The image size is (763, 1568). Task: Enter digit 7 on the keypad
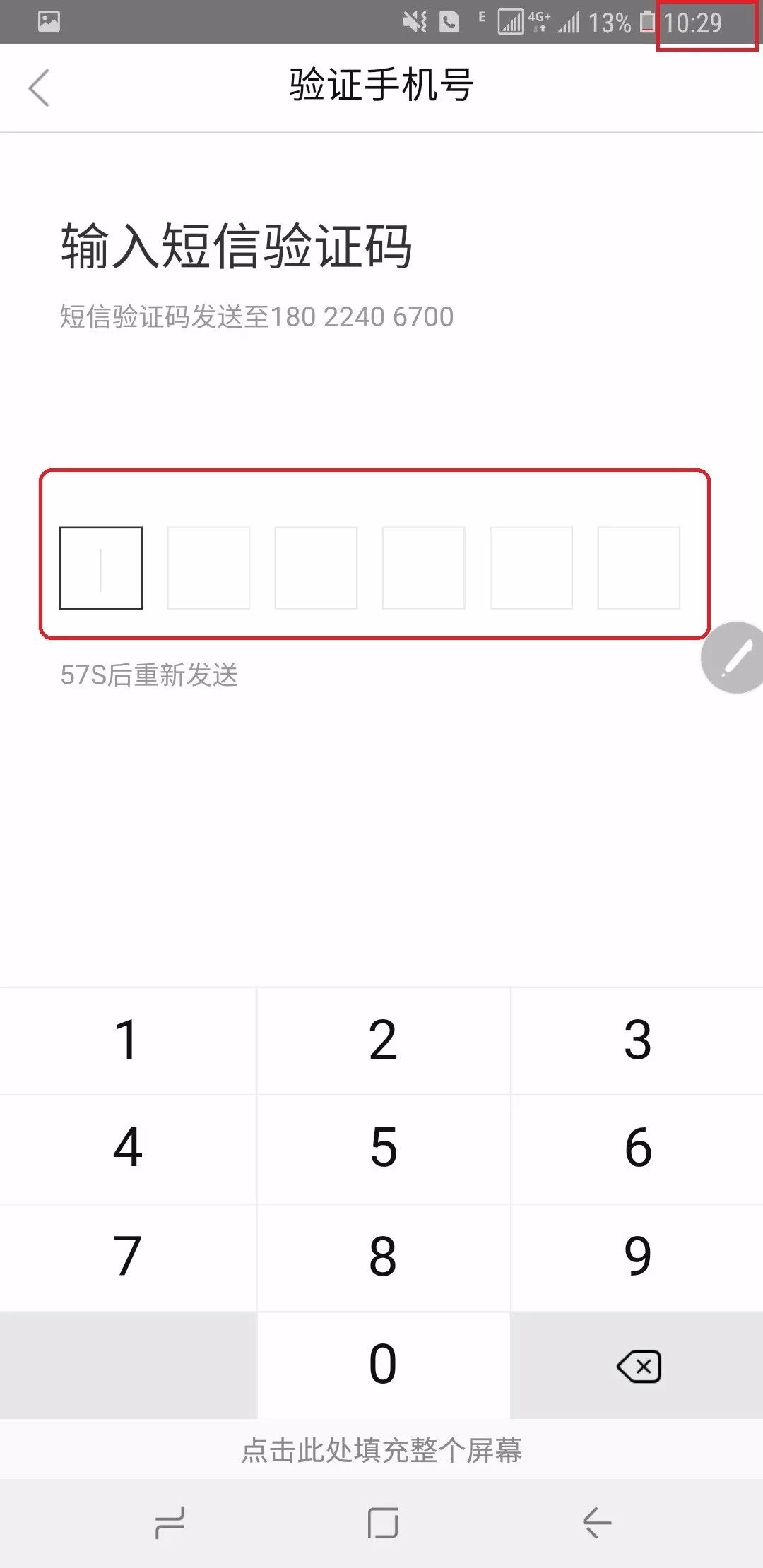click(127, 1257)
